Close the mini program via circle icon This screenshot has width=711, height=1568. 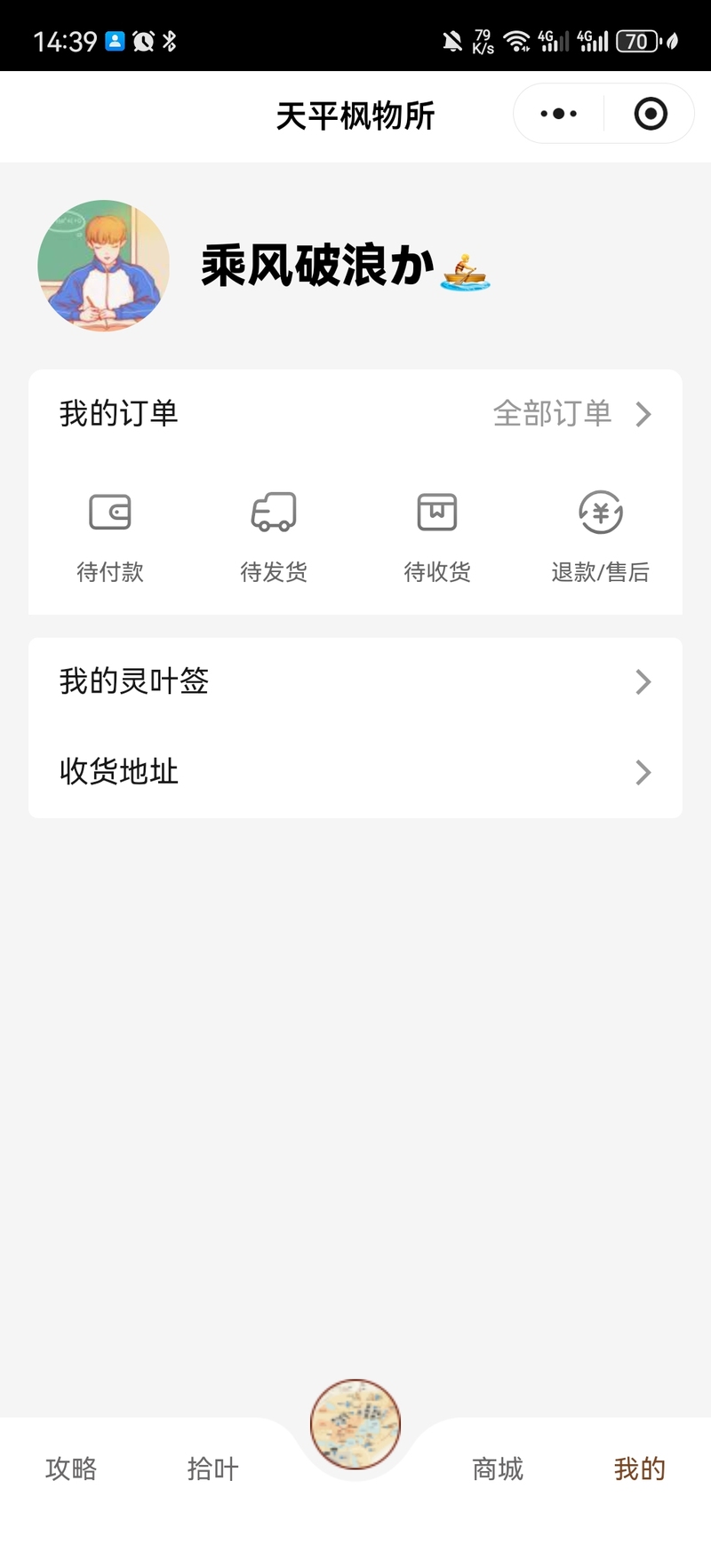coord(651,114)
